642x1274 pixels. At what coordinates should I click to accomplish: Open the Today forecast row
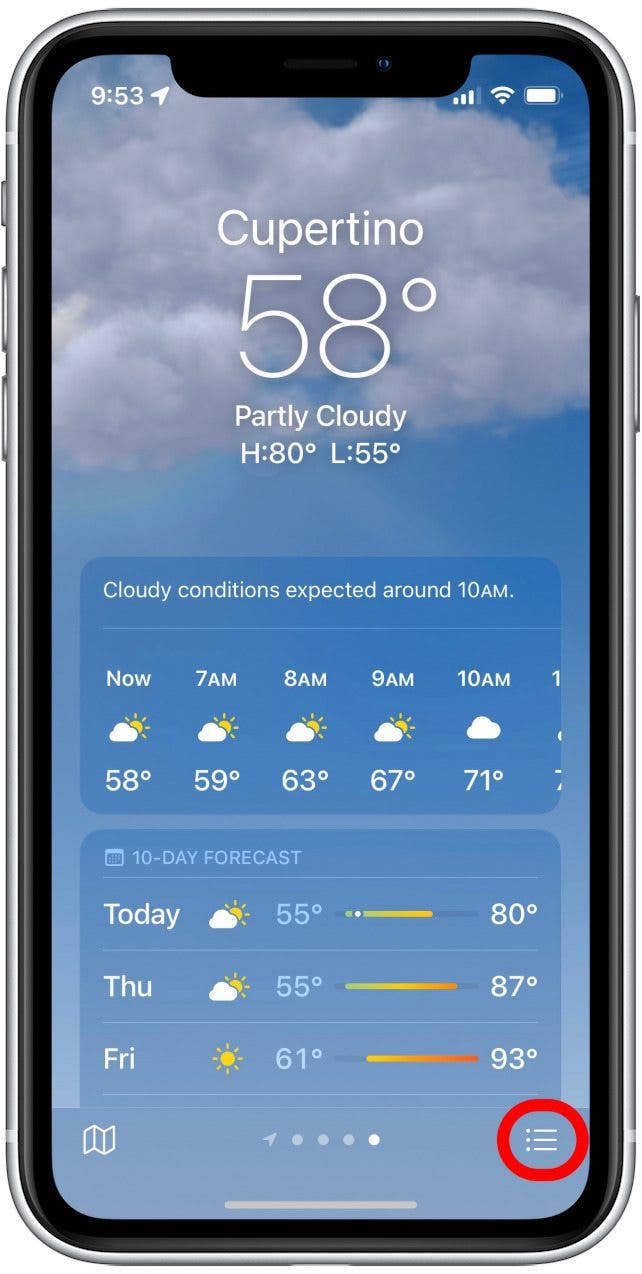(320, 914)
